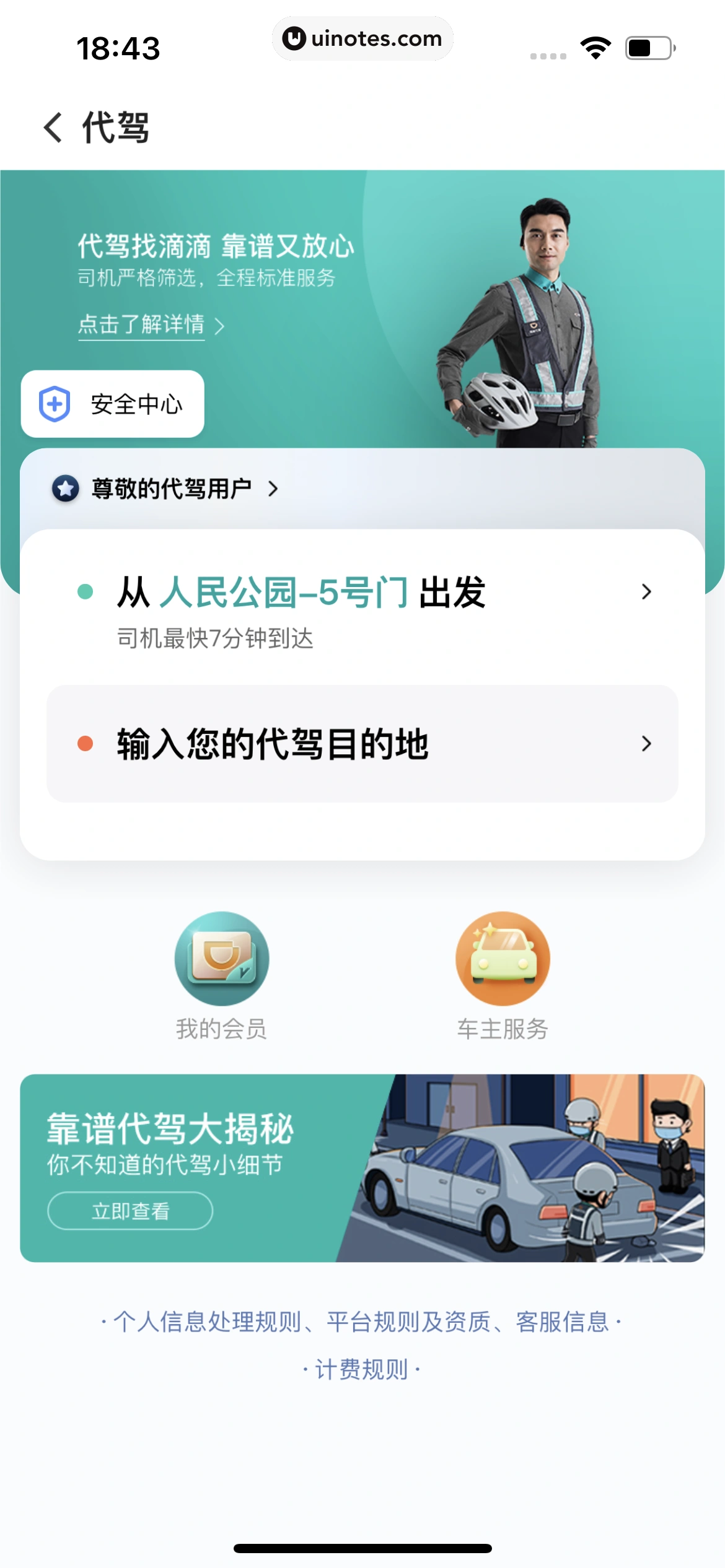View 客服信息 link

coord(562,1321)
